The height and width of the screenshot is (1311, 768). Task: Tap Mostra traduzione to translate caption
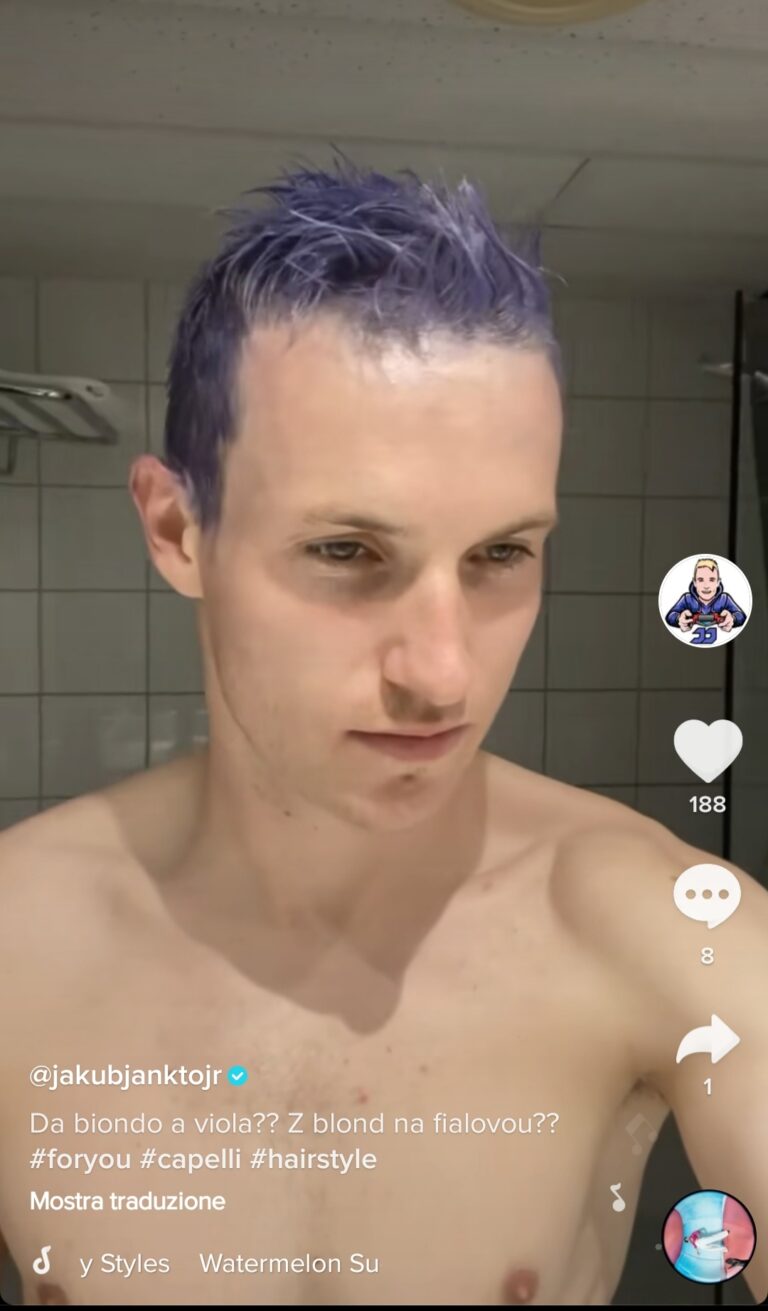[x=128, y=1201]
